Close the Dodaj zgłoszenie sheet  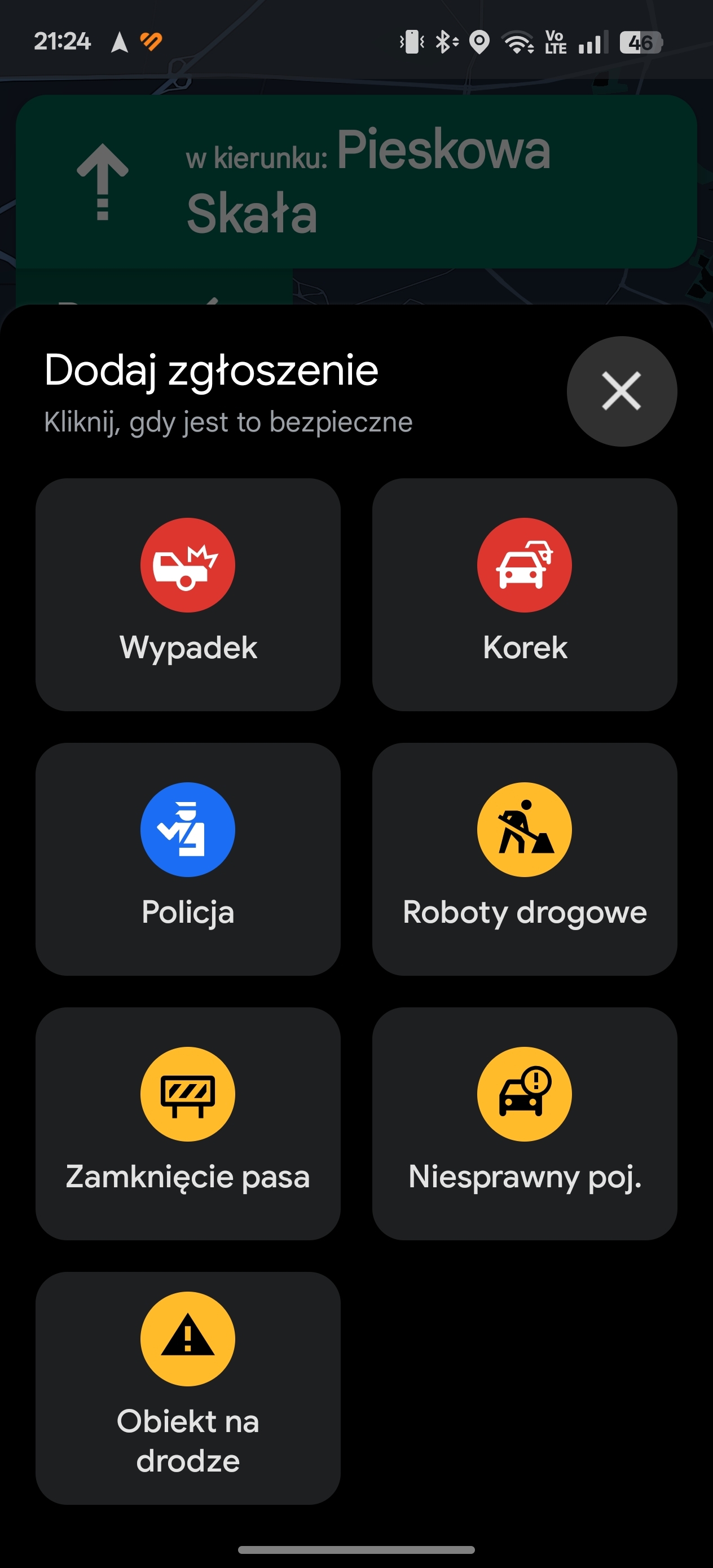click(x=622, y=391)
